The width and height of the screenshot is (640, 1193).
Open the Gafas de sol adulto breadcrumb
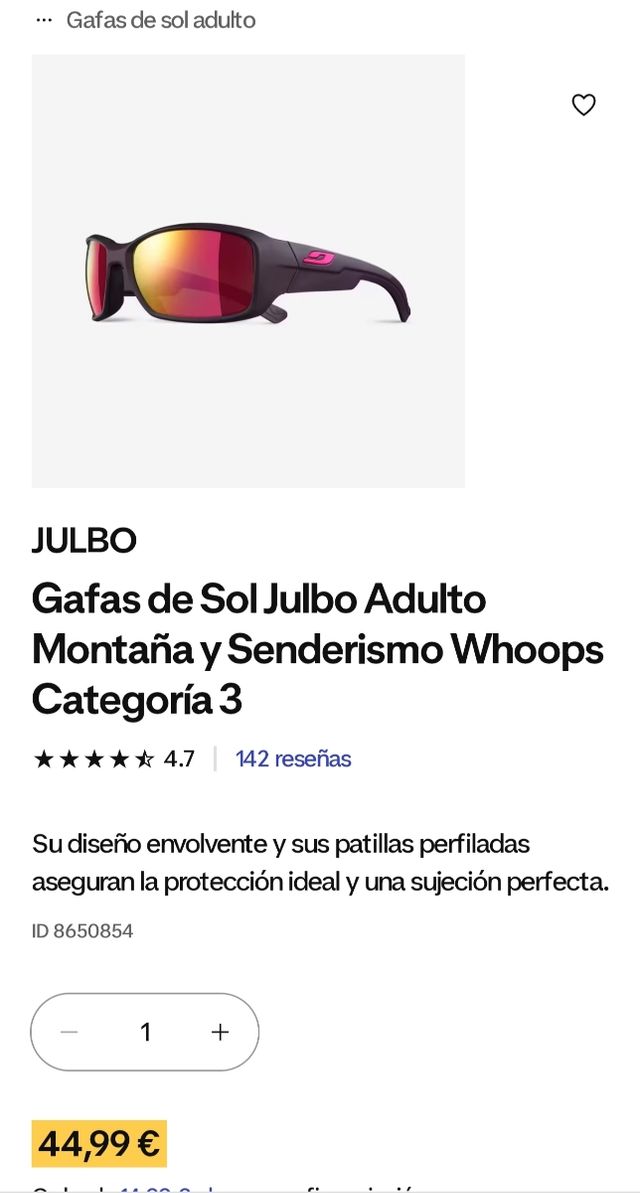(x=161, y=20)
